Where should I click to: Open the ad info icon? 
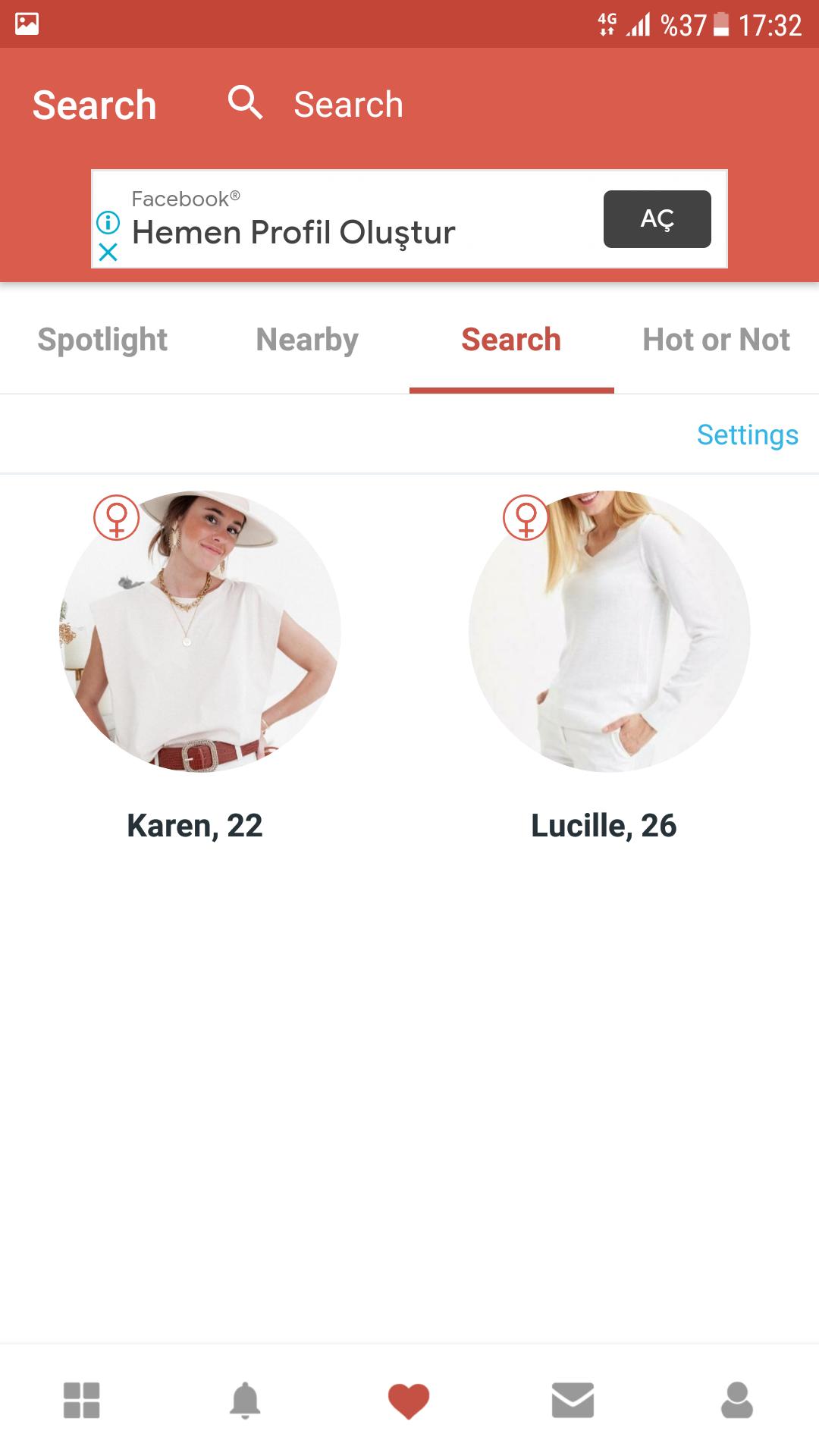[x=108, y=222]
